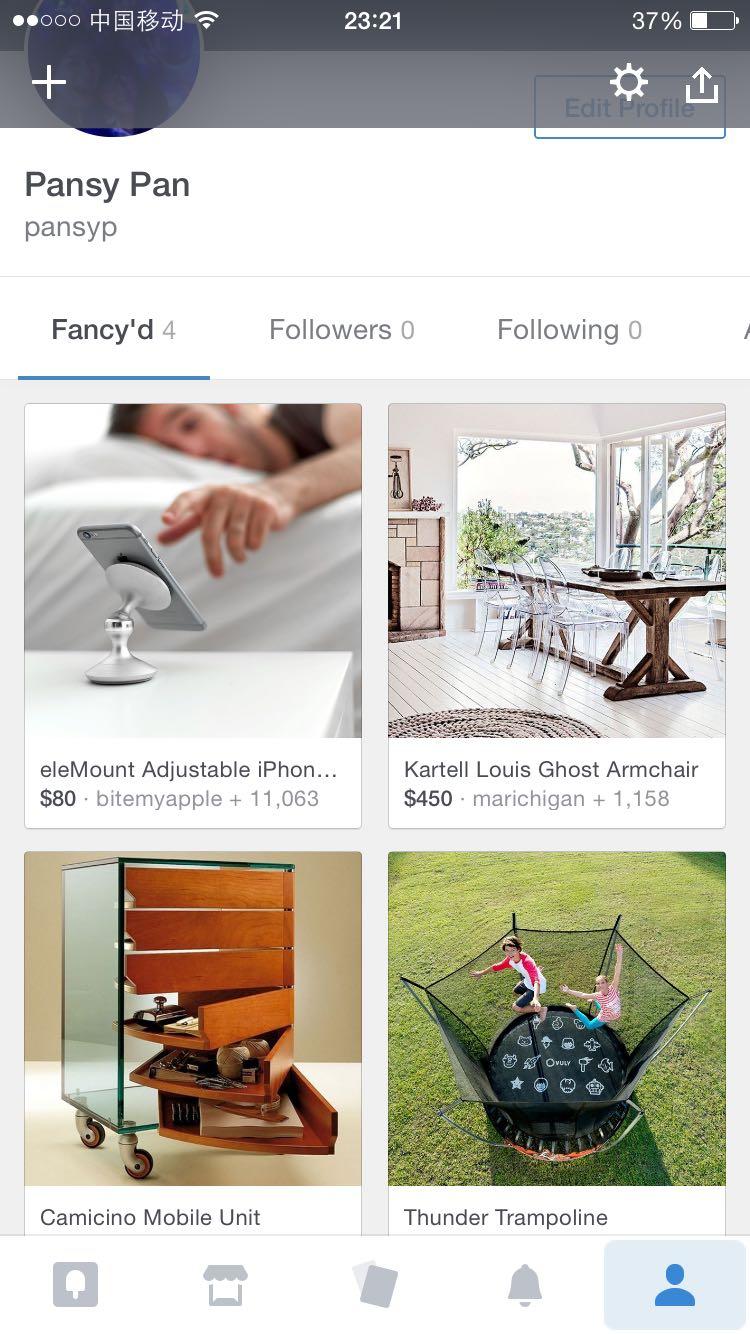The width and height of the screenshot is (750, 1334).
Task: Tap the plus icon to add
Action: tap(49, 83)
